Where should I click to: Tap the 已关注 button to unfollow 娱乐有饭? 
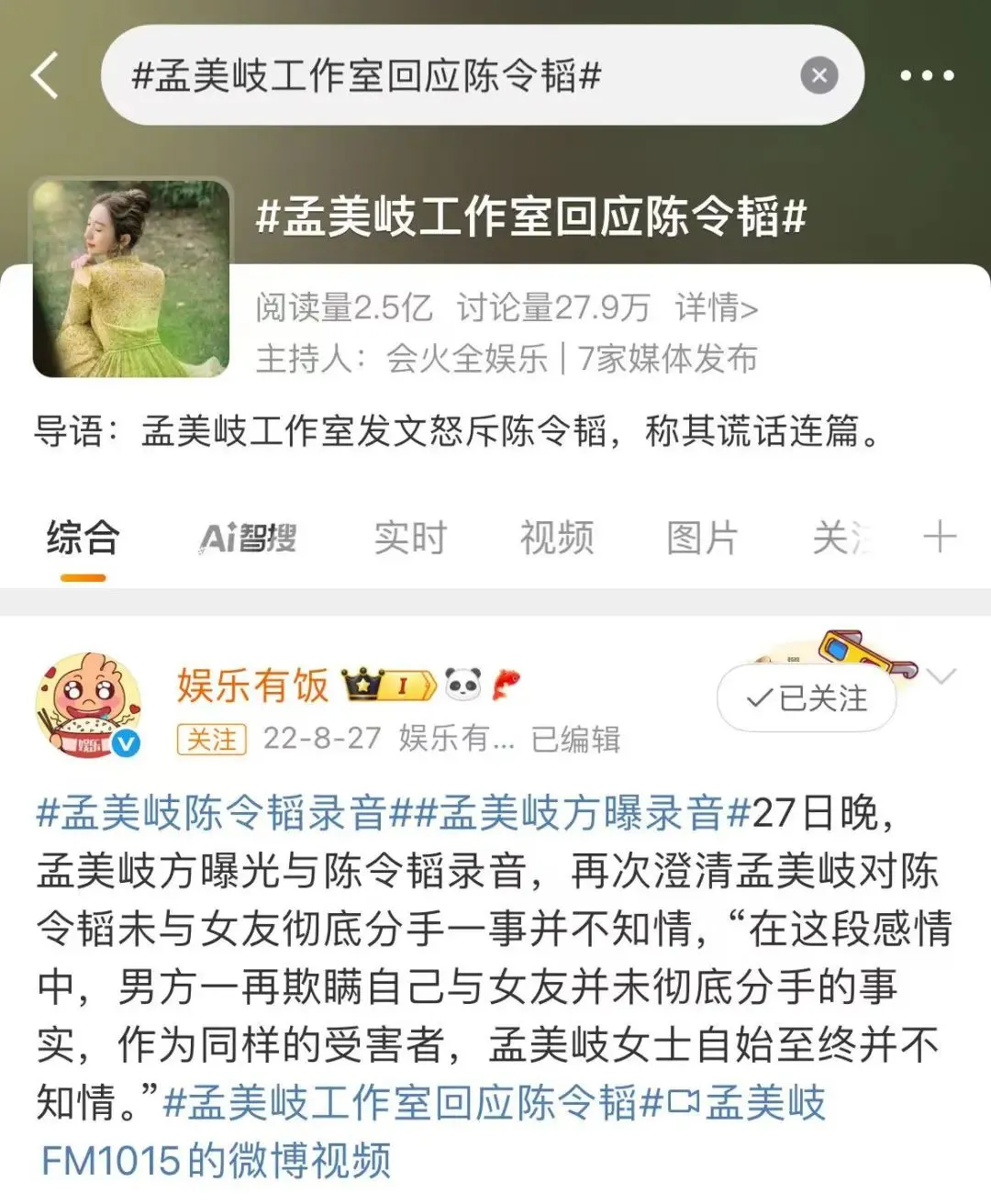click(x=806, y=699)
